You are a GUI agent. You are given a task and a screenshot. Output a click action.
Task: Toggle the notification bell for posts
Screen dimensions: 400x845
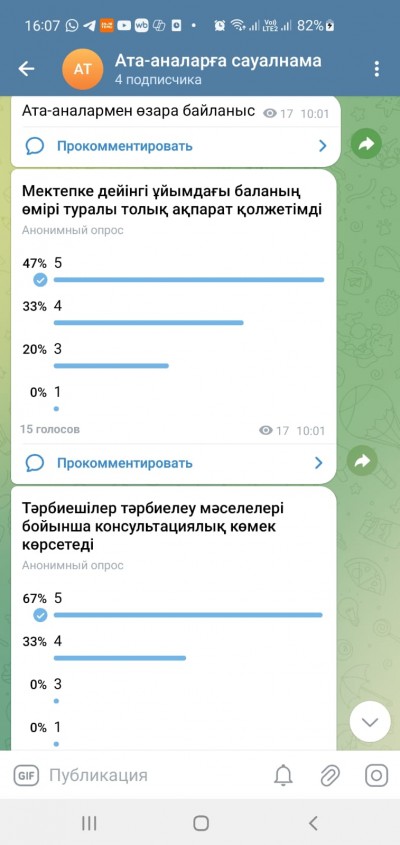click(x=284, y=775)
